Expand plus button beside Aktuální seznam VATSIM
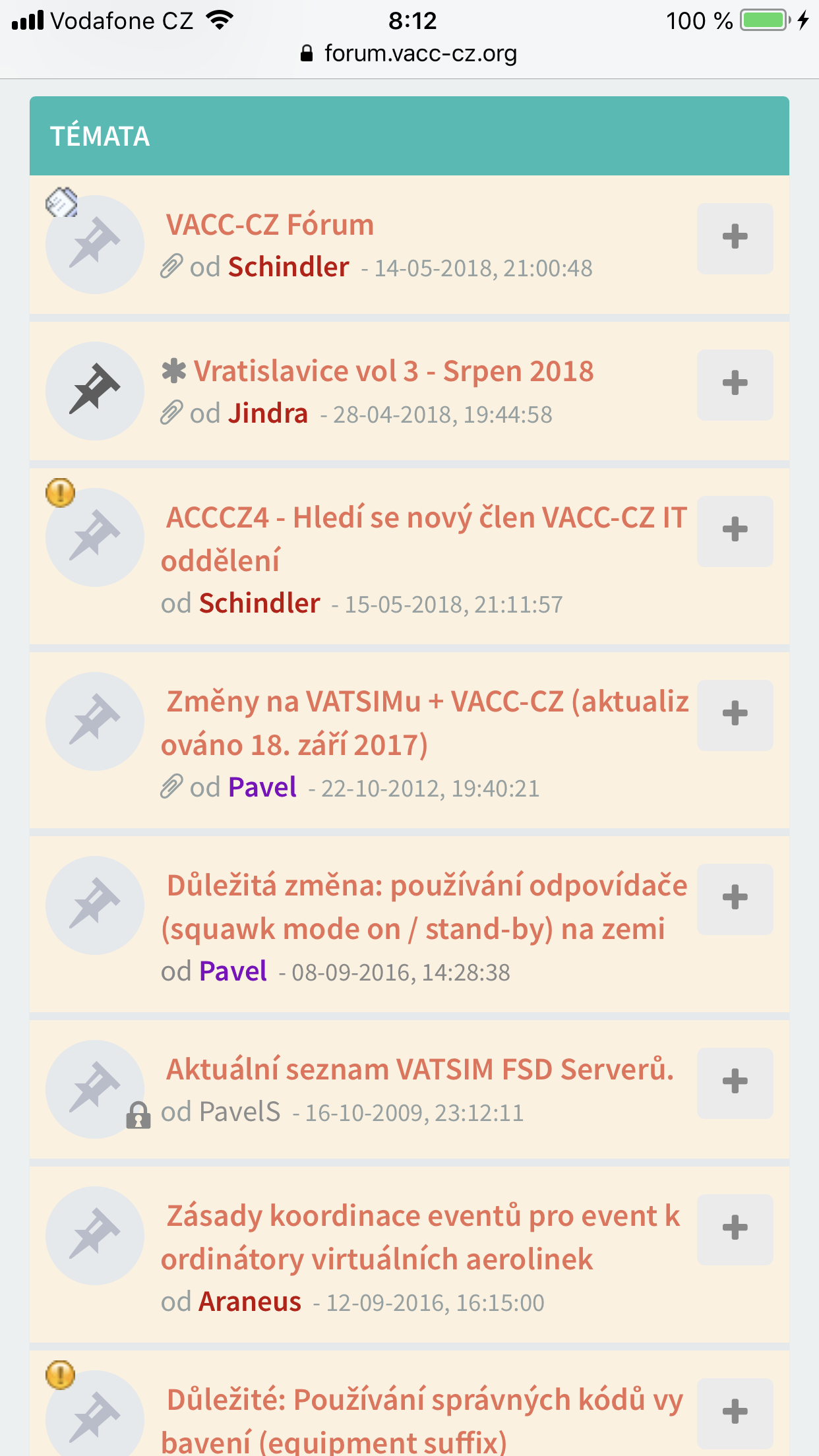The height and width of the screenshot is (1456, 819). pyautogui.click(x=735, y=1083)
